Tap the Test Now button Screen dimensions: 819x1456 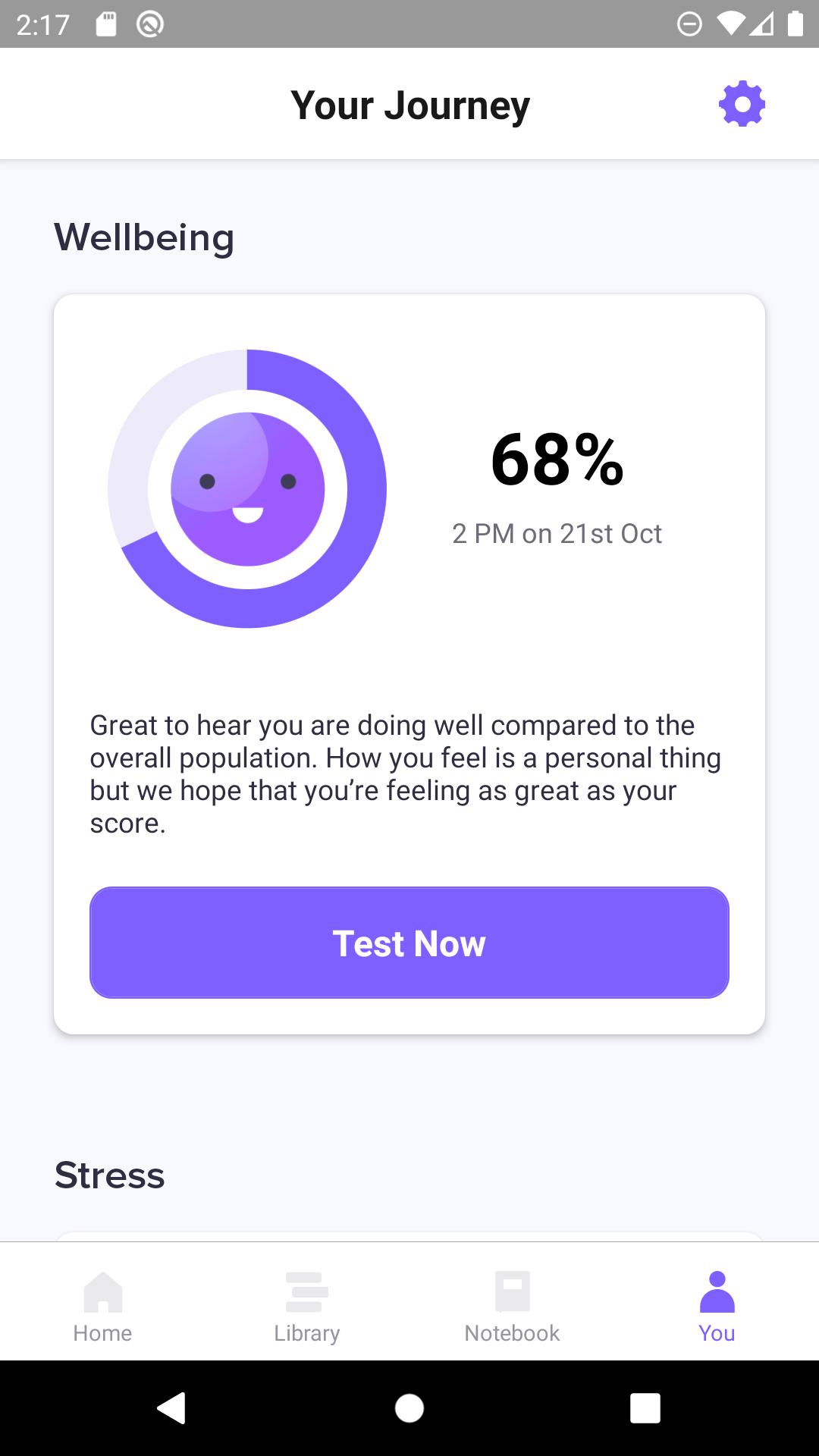click(409, 943)
